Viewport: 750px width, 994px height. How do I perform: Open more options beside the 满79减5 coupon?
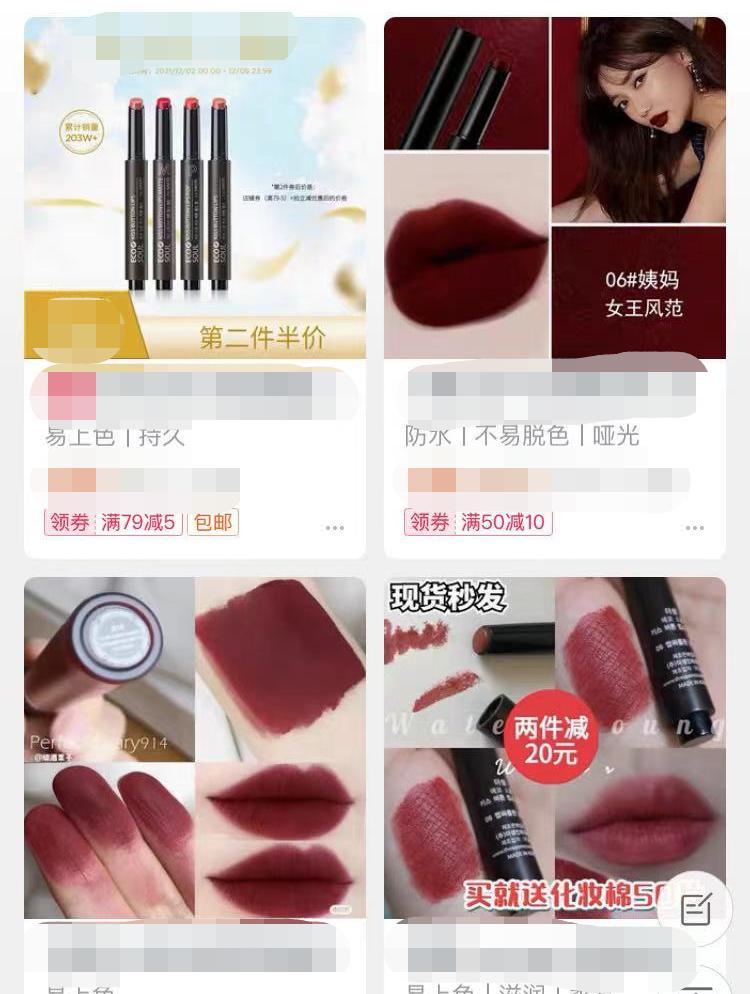click(334, 527)
